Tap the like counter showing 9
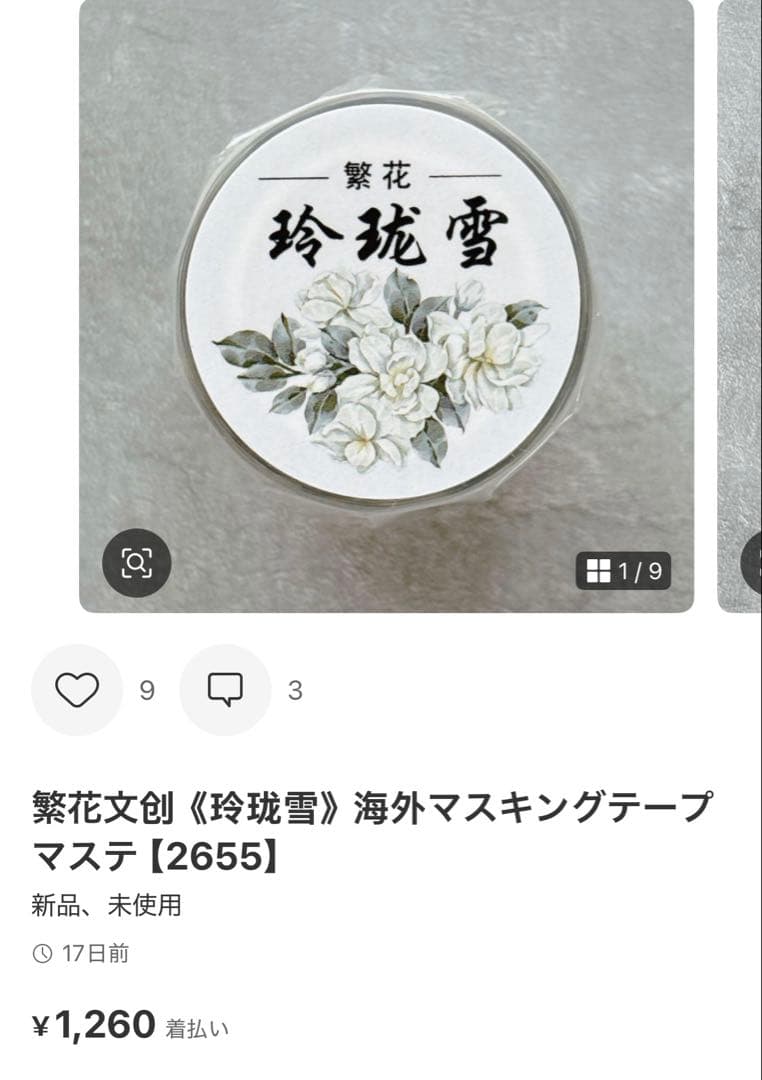The image size is (762, 1080). click(x=146, y=689)
